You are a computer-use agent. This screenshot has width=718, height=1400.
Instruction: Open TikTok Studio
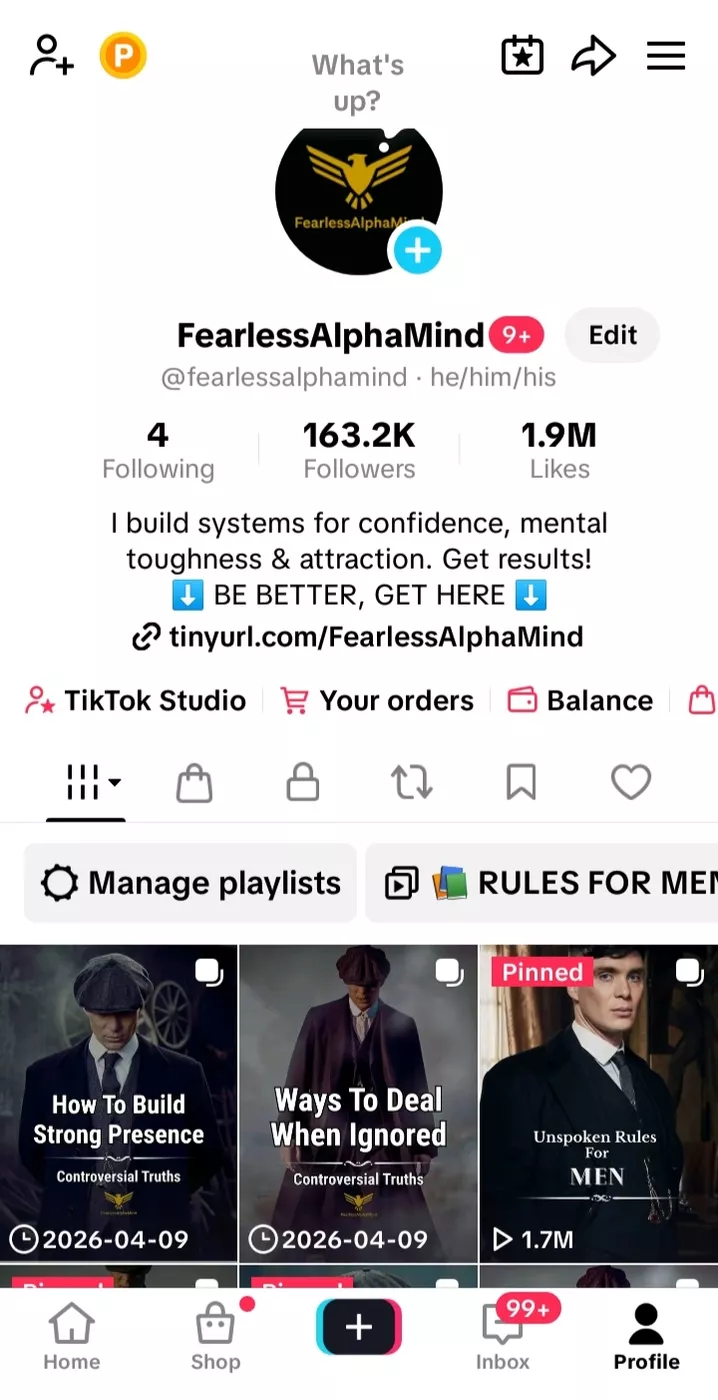pyautogui.click(x=136, y=701)
